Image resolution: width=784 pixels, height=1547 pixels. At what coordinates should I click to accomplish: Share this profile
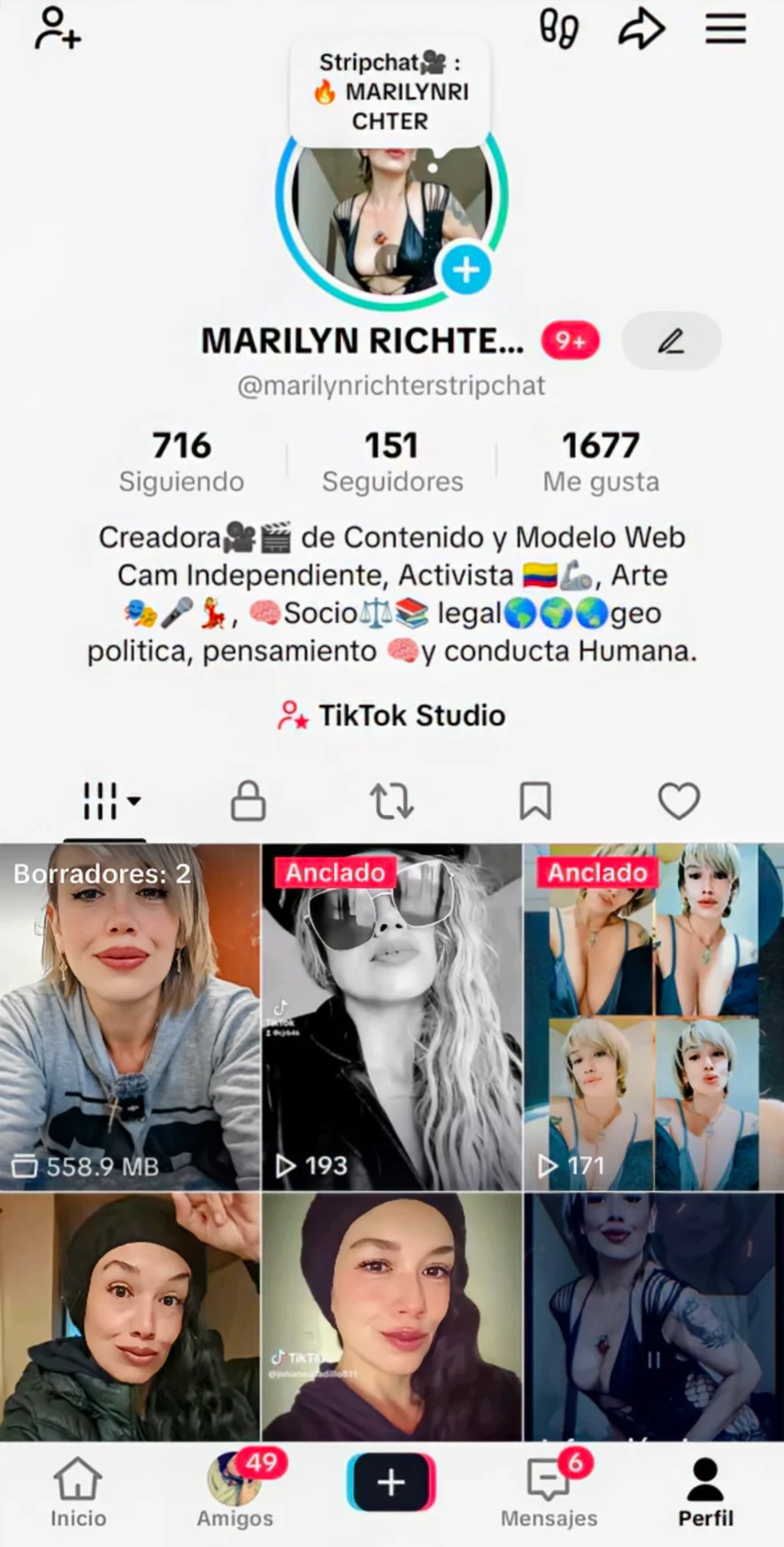coord(641,28)
